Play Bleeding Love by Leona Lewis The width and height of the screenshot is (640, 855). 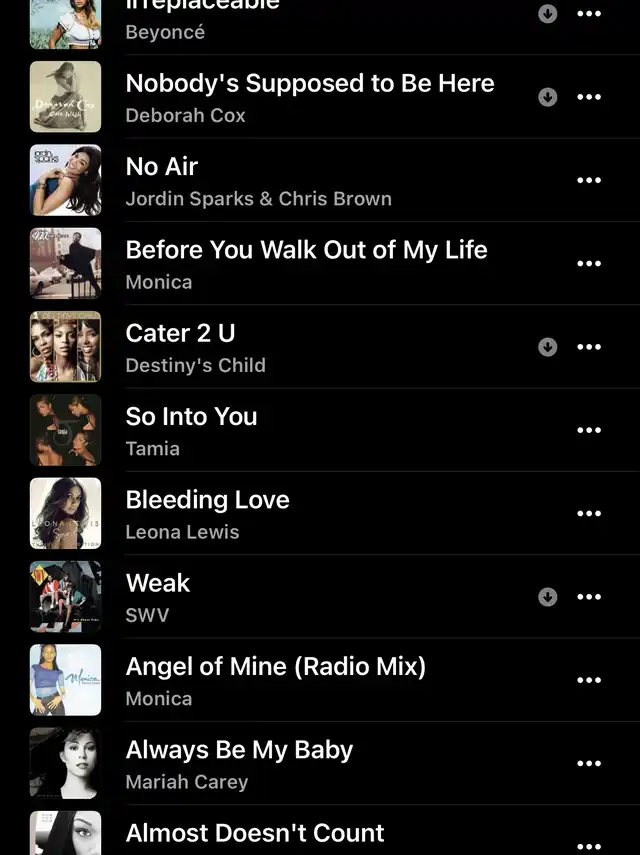208,513
